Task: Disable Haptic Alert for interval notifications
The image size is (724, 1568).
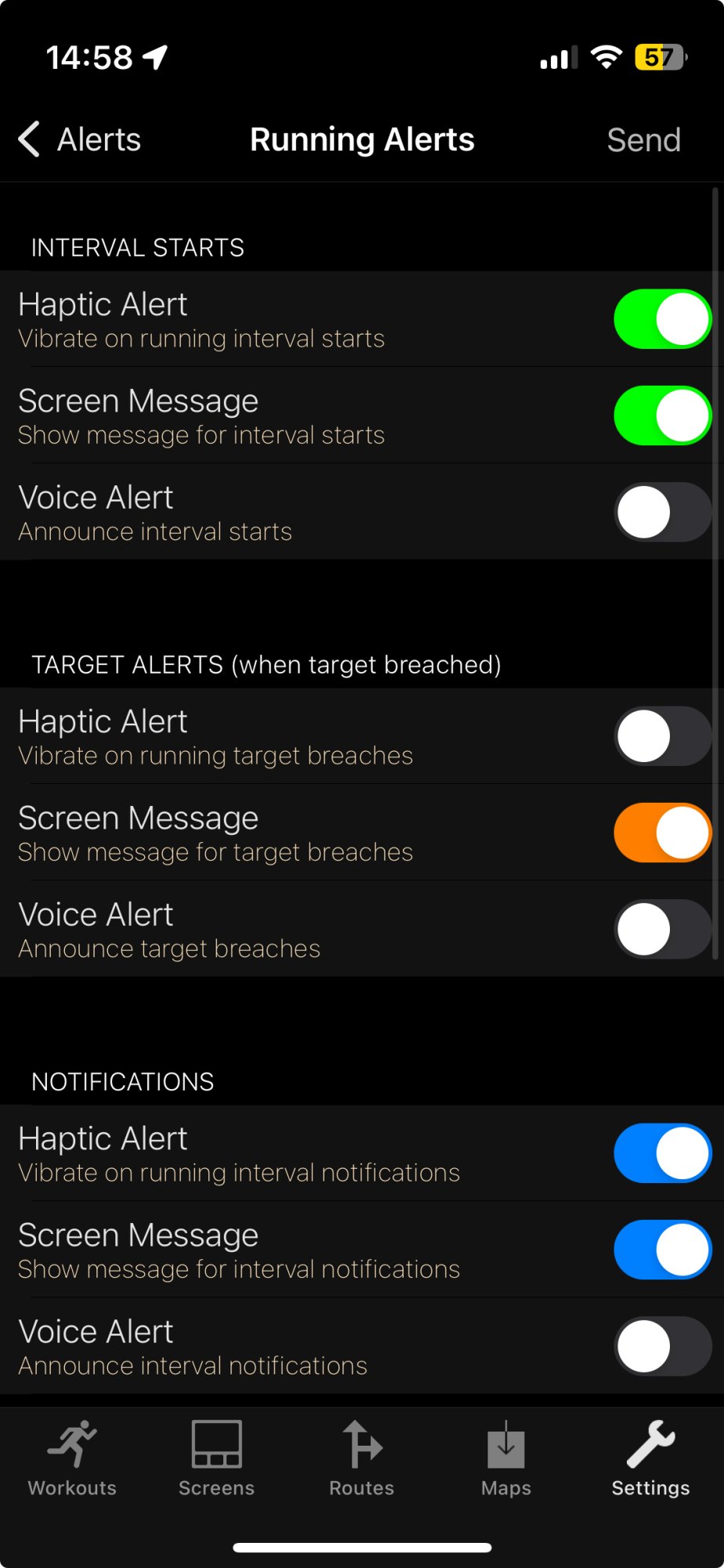Action: point(662,1153)
